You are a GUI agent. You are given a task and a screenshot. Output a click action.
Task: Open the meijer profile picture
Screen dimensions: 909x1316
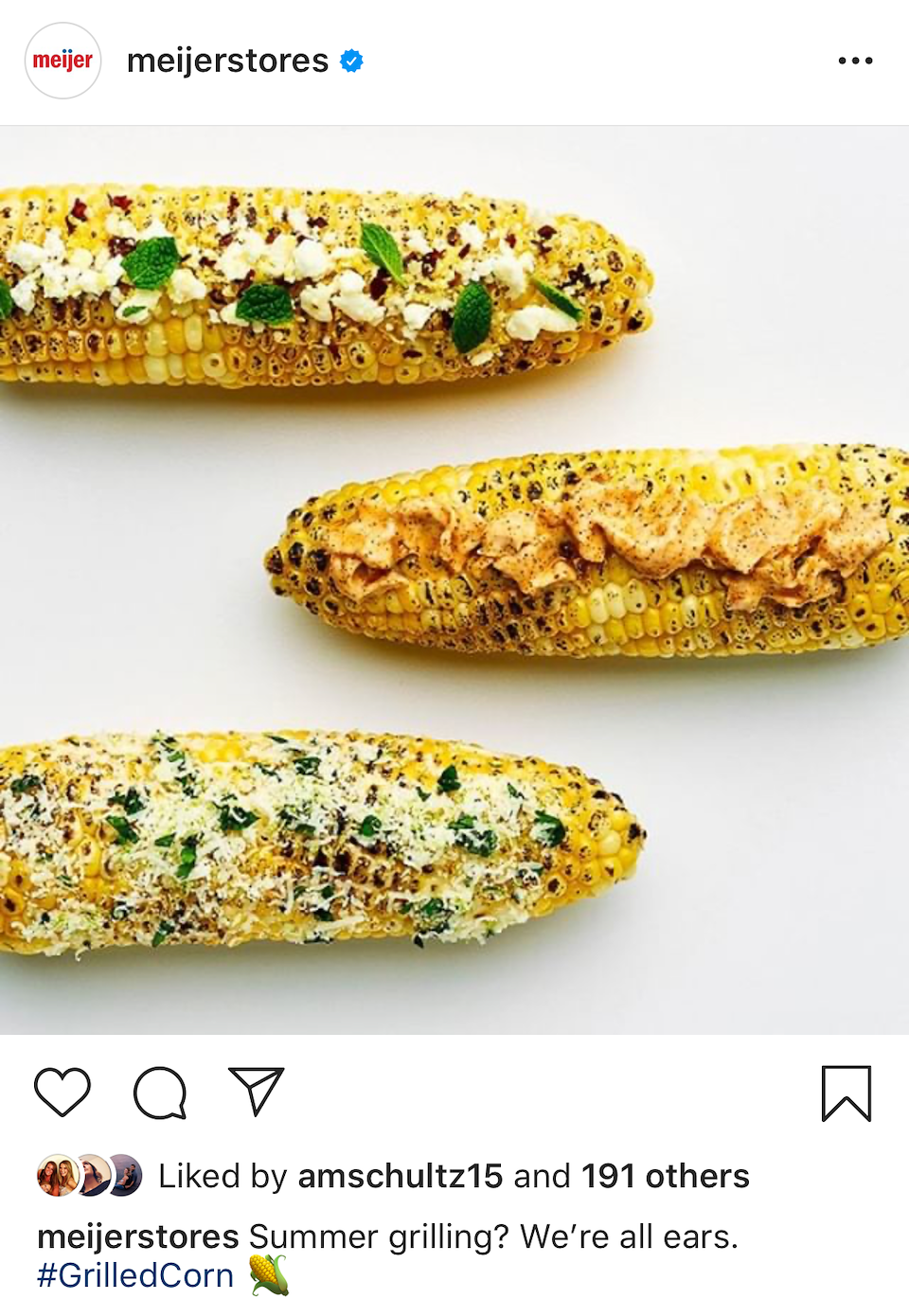(62, 61)
